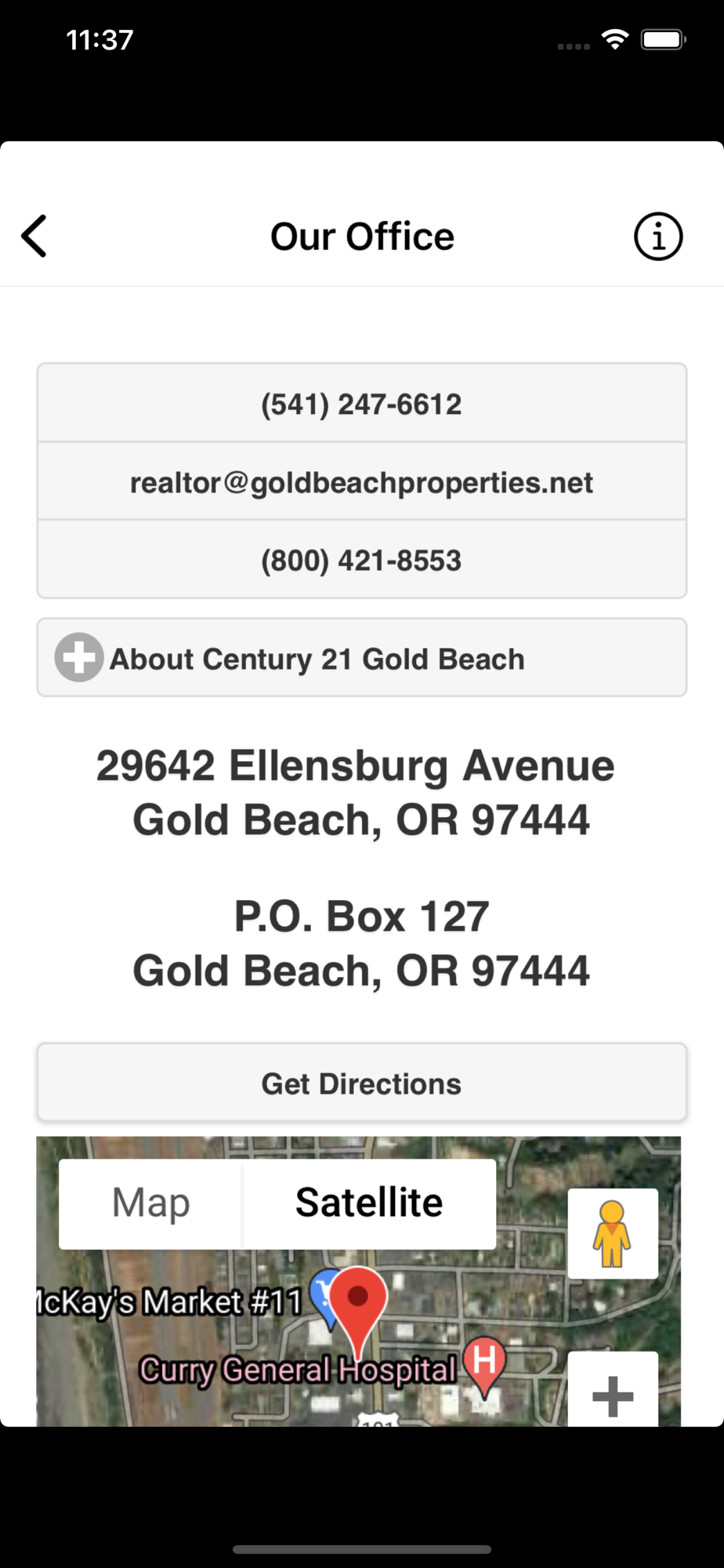Go back using the arrow
The height and width of the screenshot is (1568, 724).
pos(34,236)
